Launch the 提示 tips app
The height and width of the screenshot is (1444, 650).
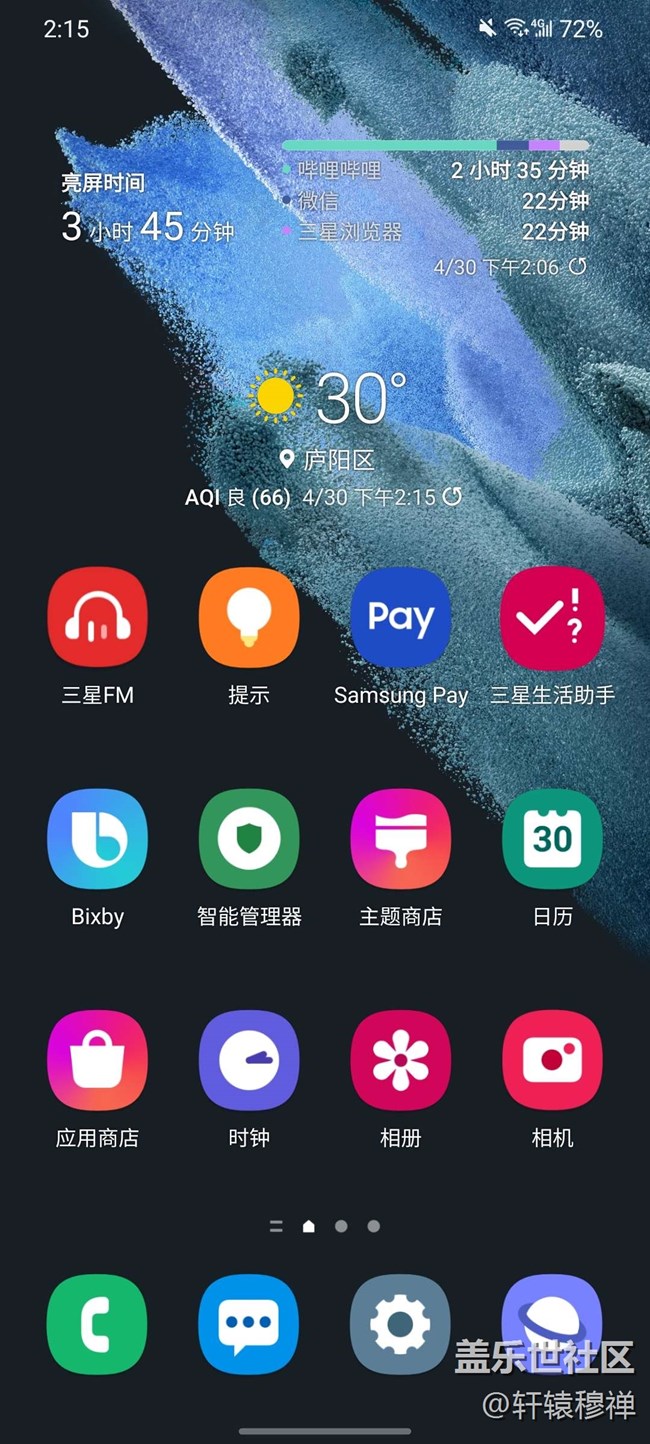pos(248,617)
